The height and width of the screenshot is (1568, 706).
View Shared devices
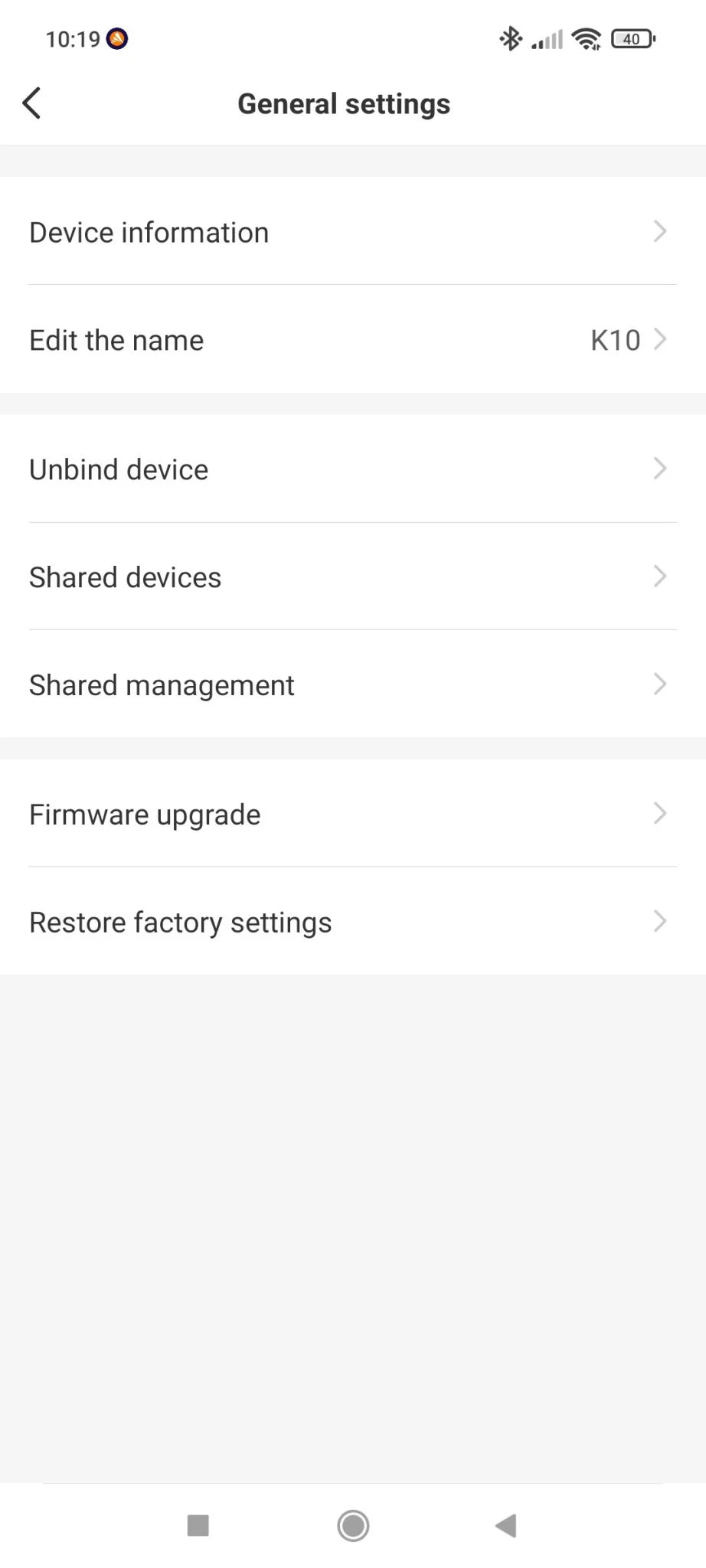tap(352, 577)
